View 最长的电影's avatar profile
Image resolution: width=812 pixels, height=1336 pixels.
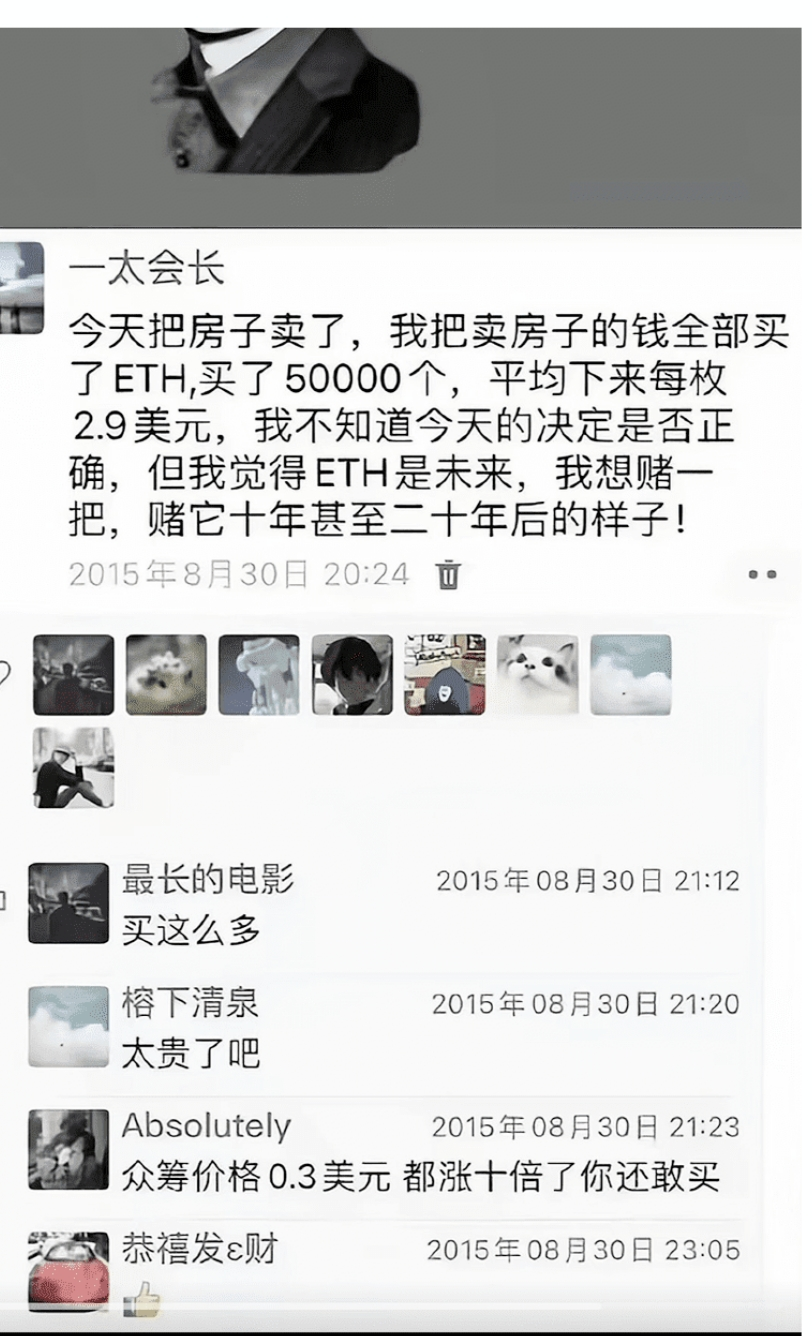tap(68, 903)
